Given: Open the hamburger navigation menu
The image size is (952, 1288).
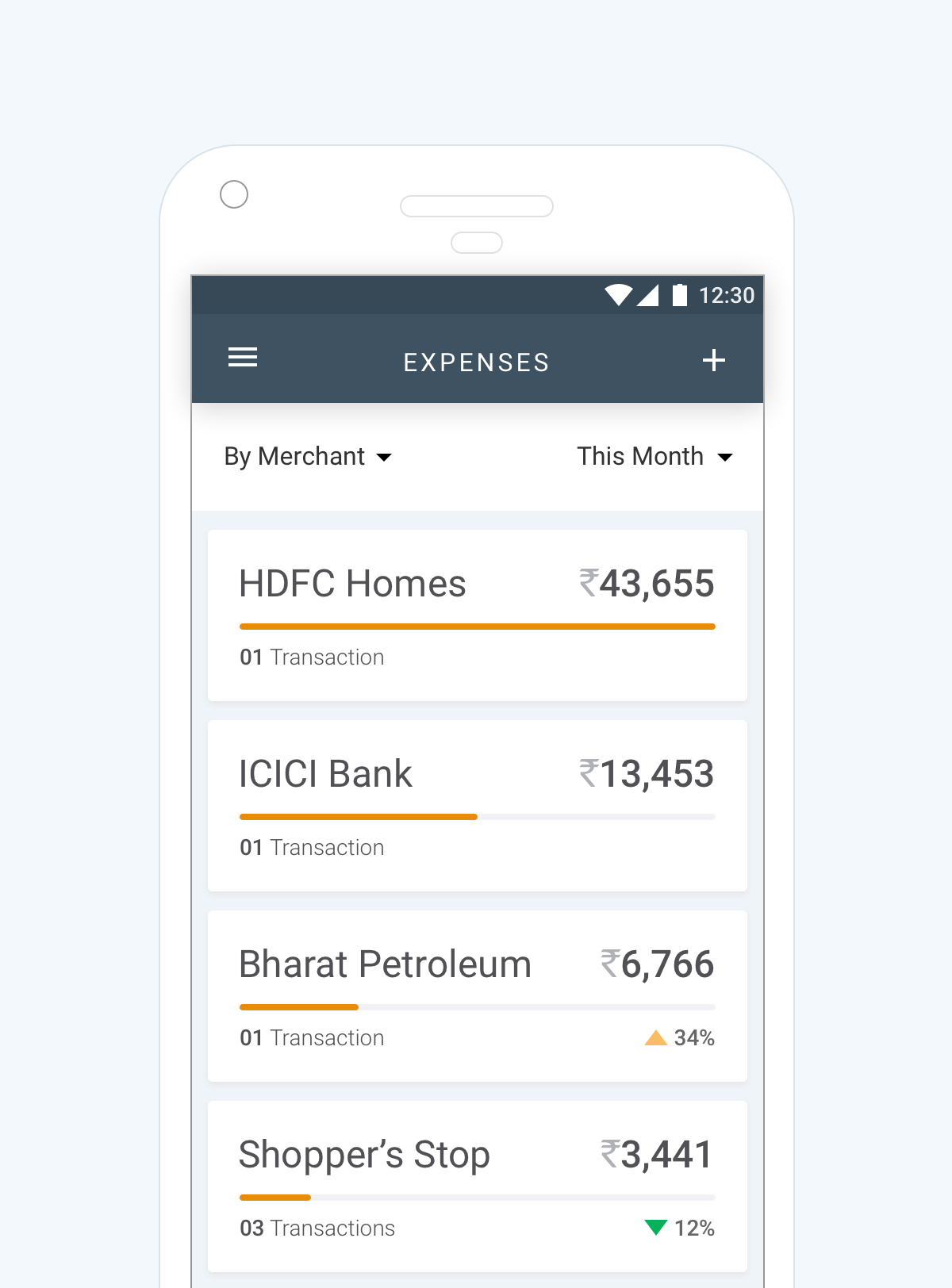Looking at the screenshot, I should point(243,358).
